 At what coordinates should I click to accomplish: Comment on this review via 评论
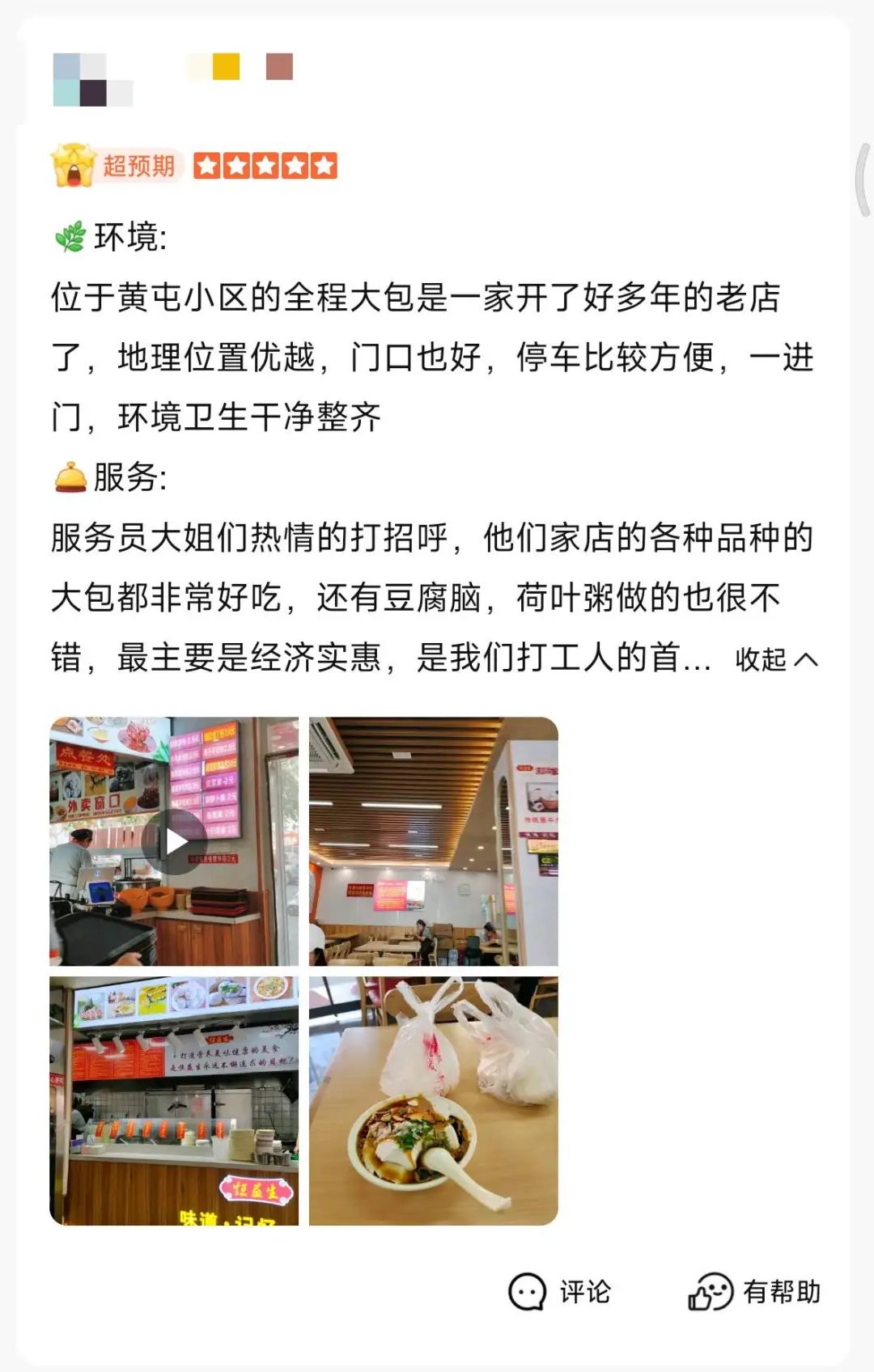point(560,1292)
